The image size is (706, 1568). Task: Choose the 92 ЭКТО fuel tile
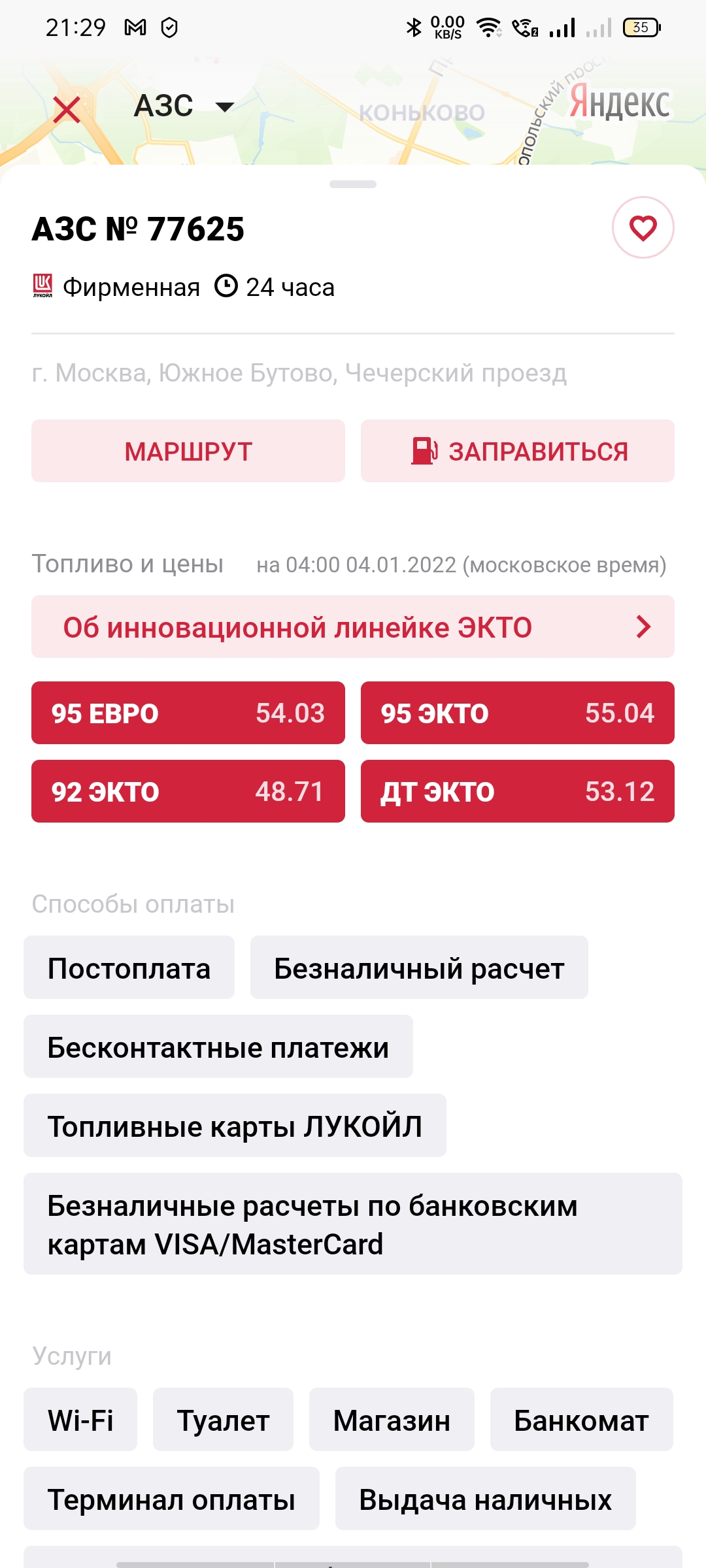188,791
